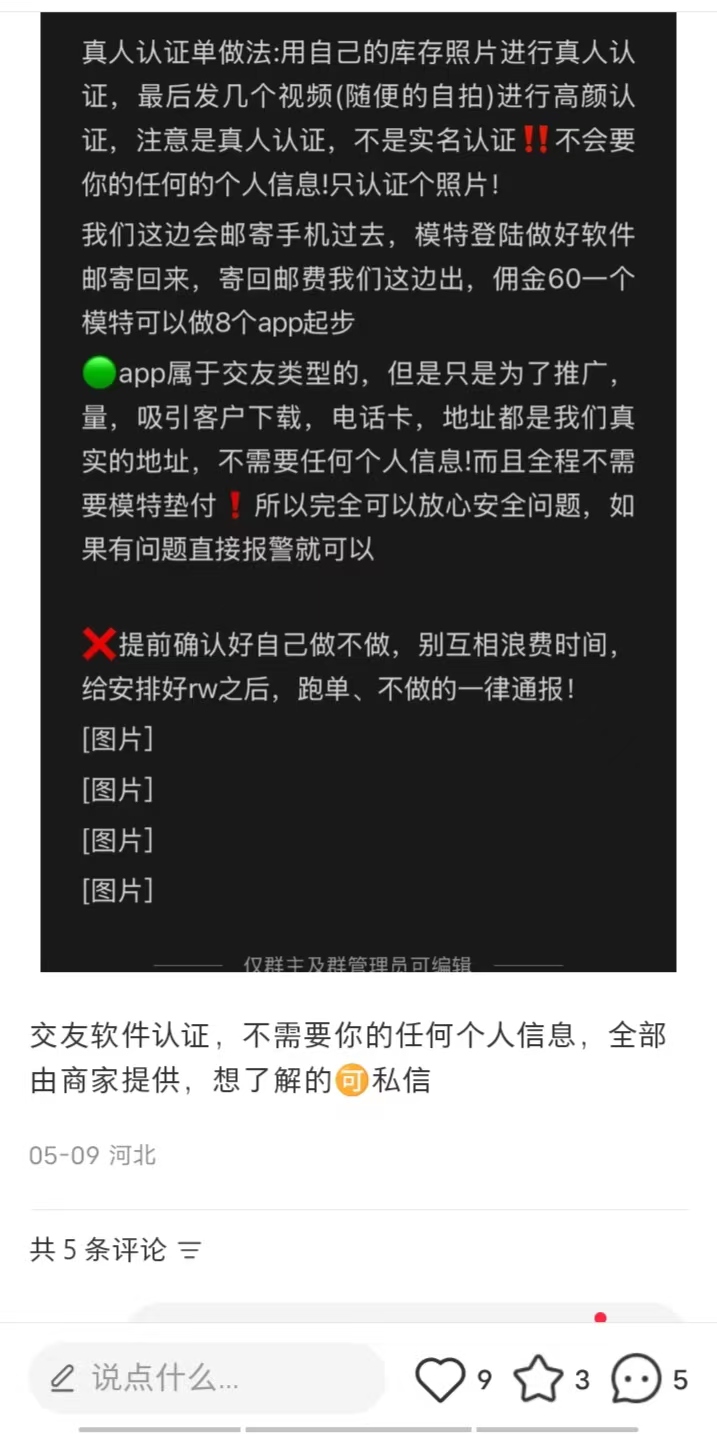
Task: Tap the 说点什么 comment input field
Action: 206,1379
